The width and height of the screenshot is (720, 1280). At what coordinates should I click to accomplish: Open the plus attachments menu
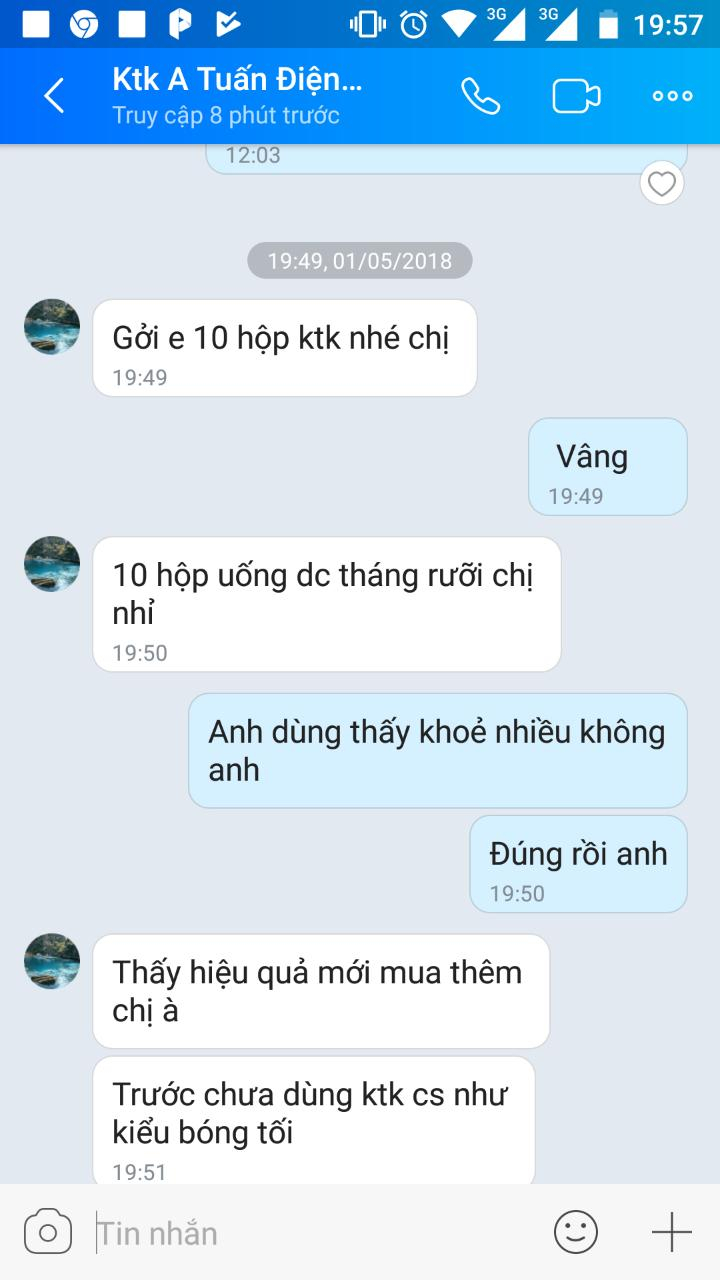point(672,1232)
